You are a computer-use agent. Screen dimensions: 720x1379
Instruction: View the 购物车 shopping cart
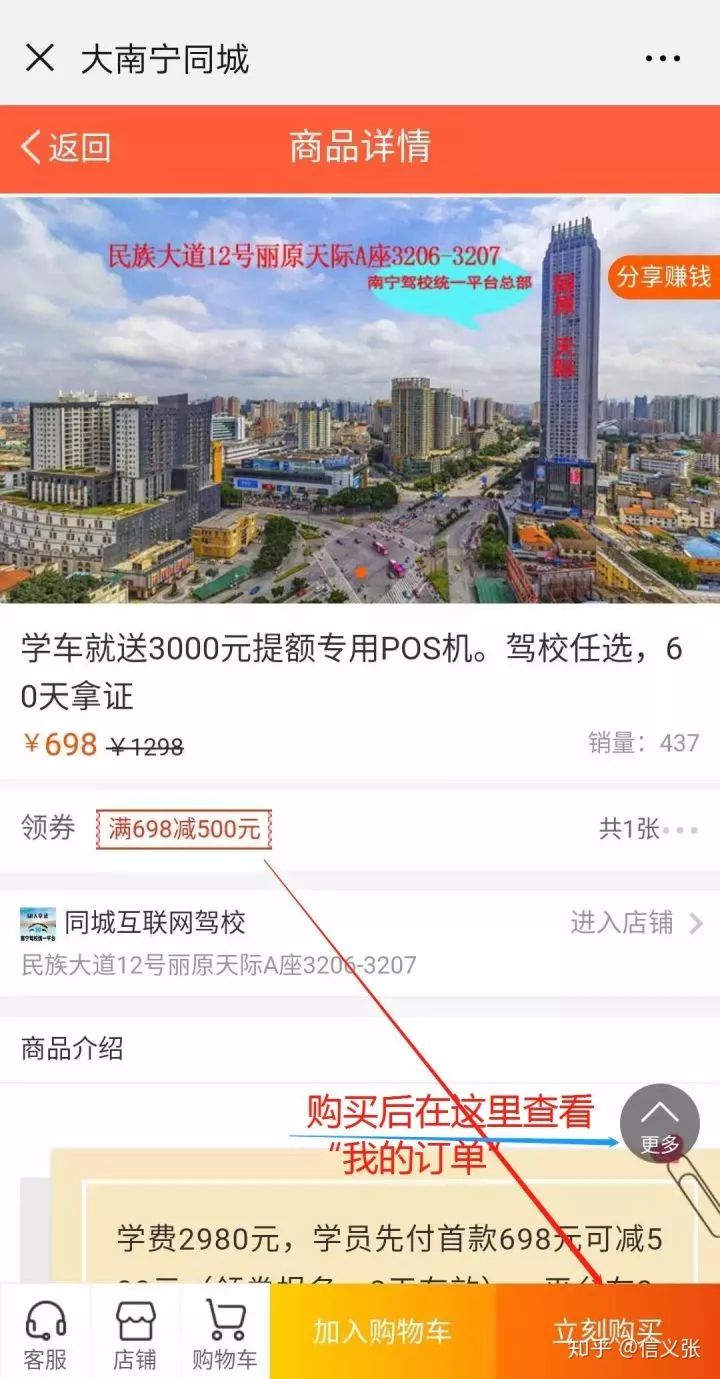pyautogui.click(x=225, y=1333)
